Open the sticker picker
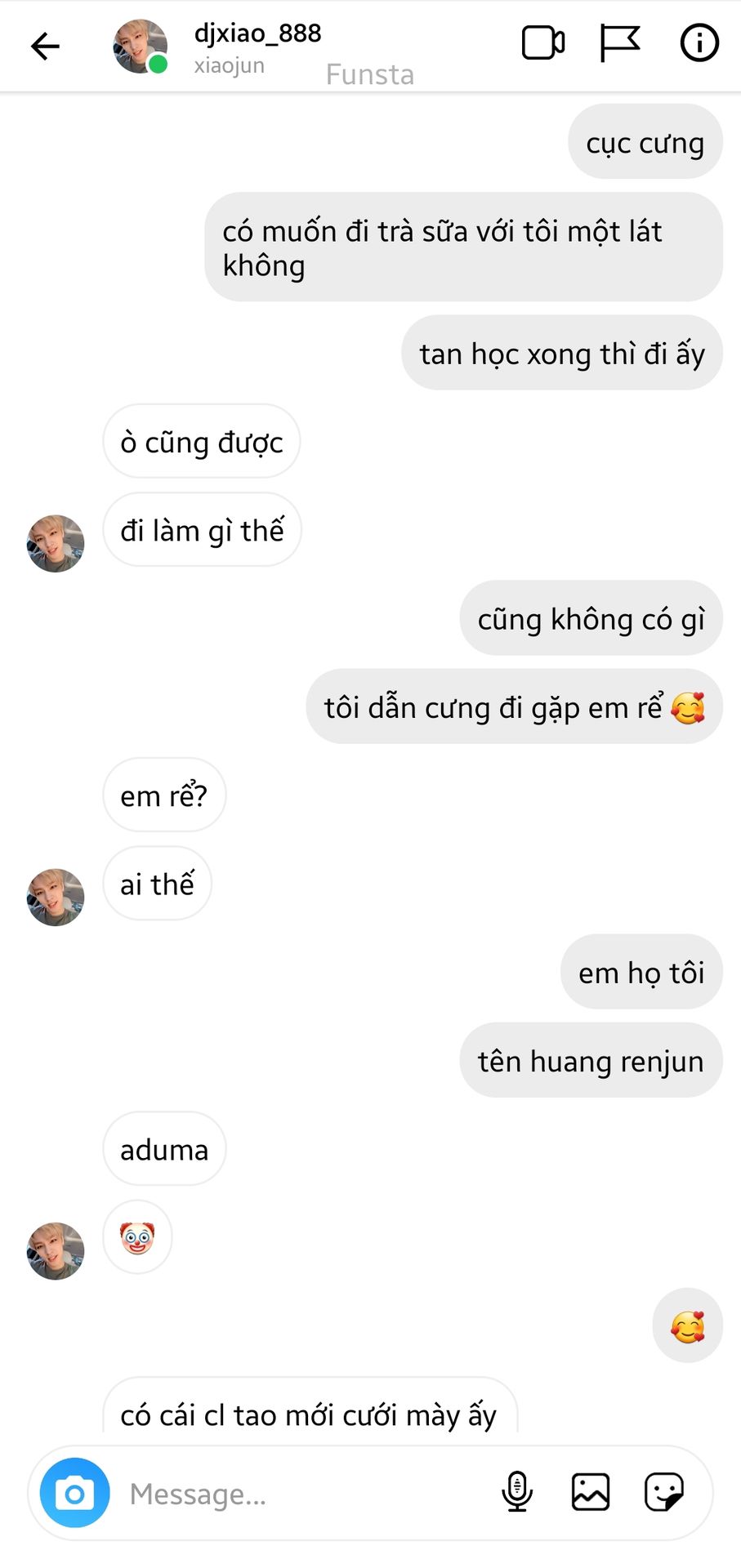The height and width of the screenshot is (1568, 741). click(663, 1492)
